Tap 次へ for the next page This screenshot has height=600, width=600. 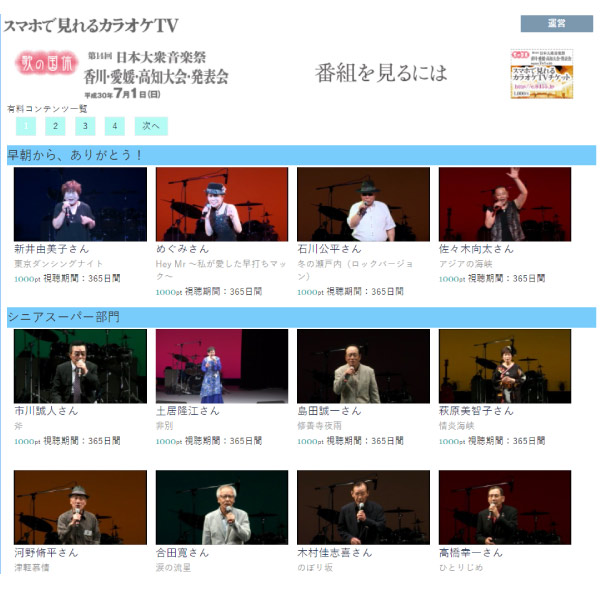pyautogui.click(x=150, y=126)
